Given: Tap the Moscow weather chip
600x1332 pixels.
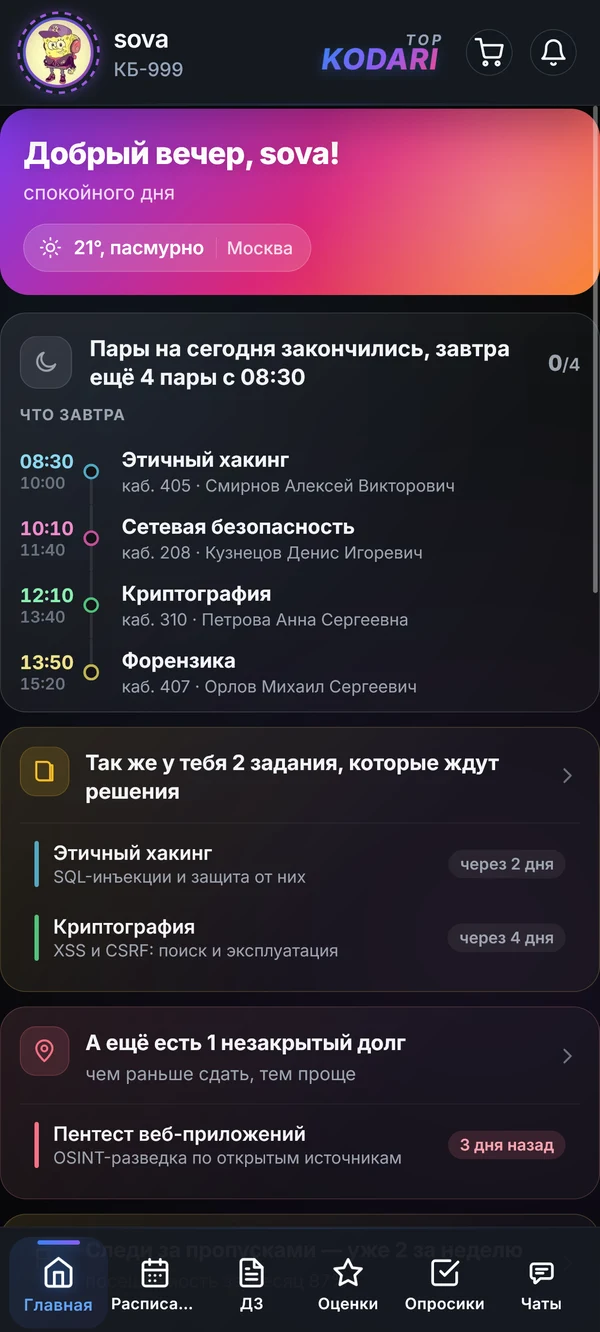Looking at the screenshot, I should tap(167, 248).
